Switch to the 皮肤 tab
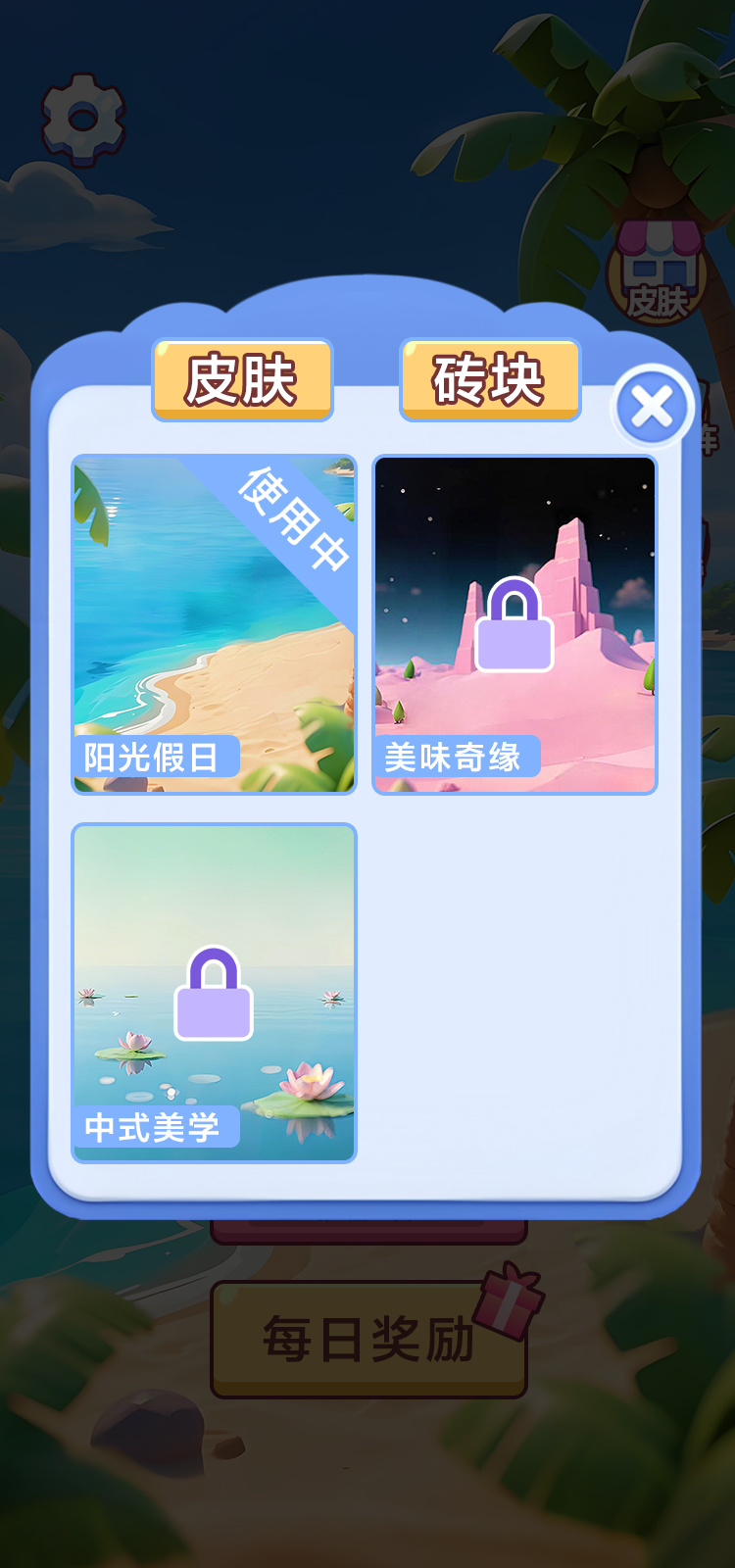This screenshot has height=1568, width=735. (x=242, y=380)
